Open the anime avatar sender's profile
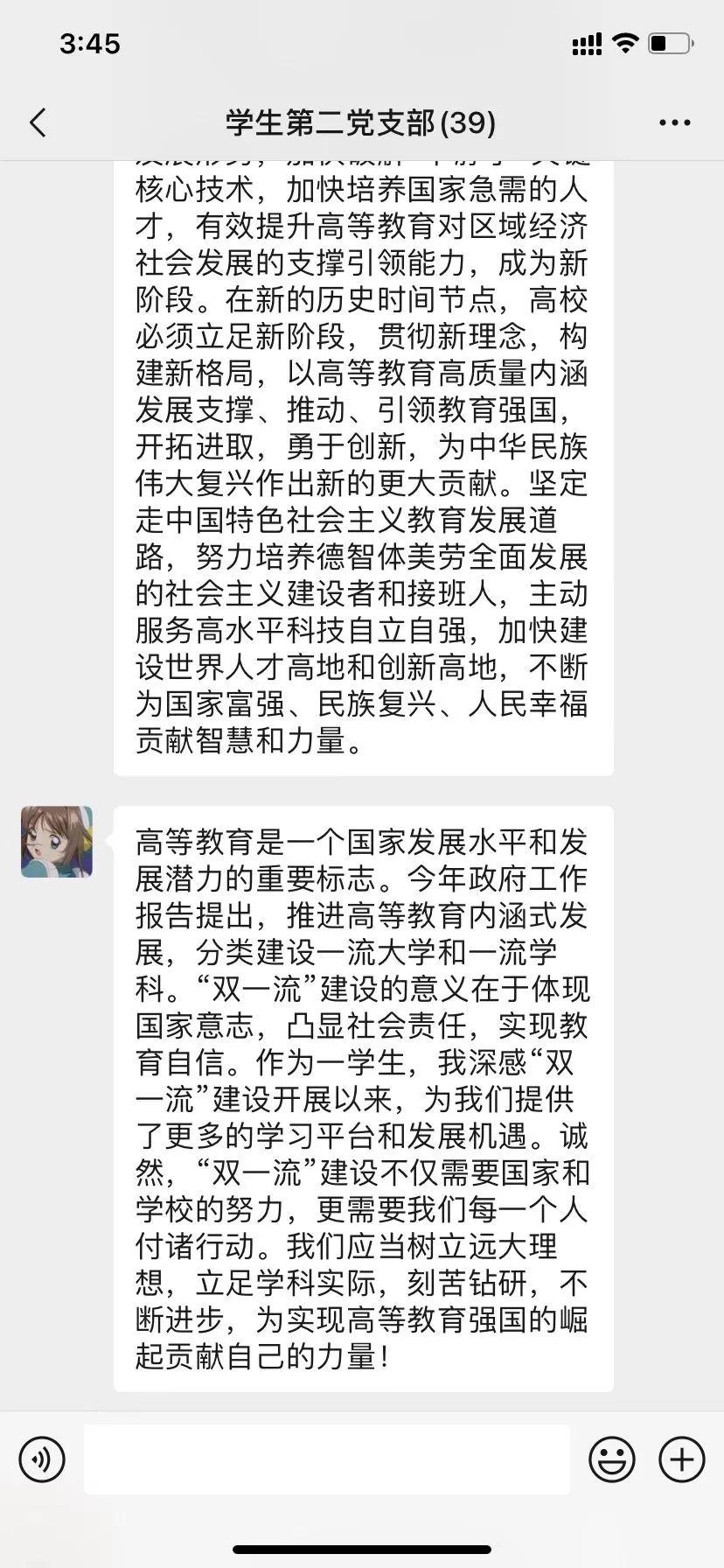724x1568 pixels. 57,842
